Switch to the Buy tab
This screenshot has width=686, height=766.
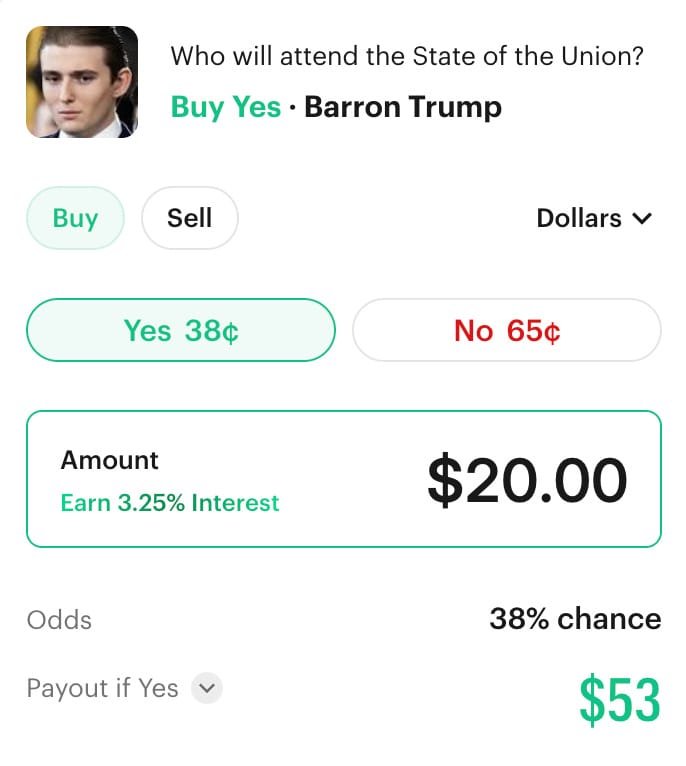pos(75,218)
